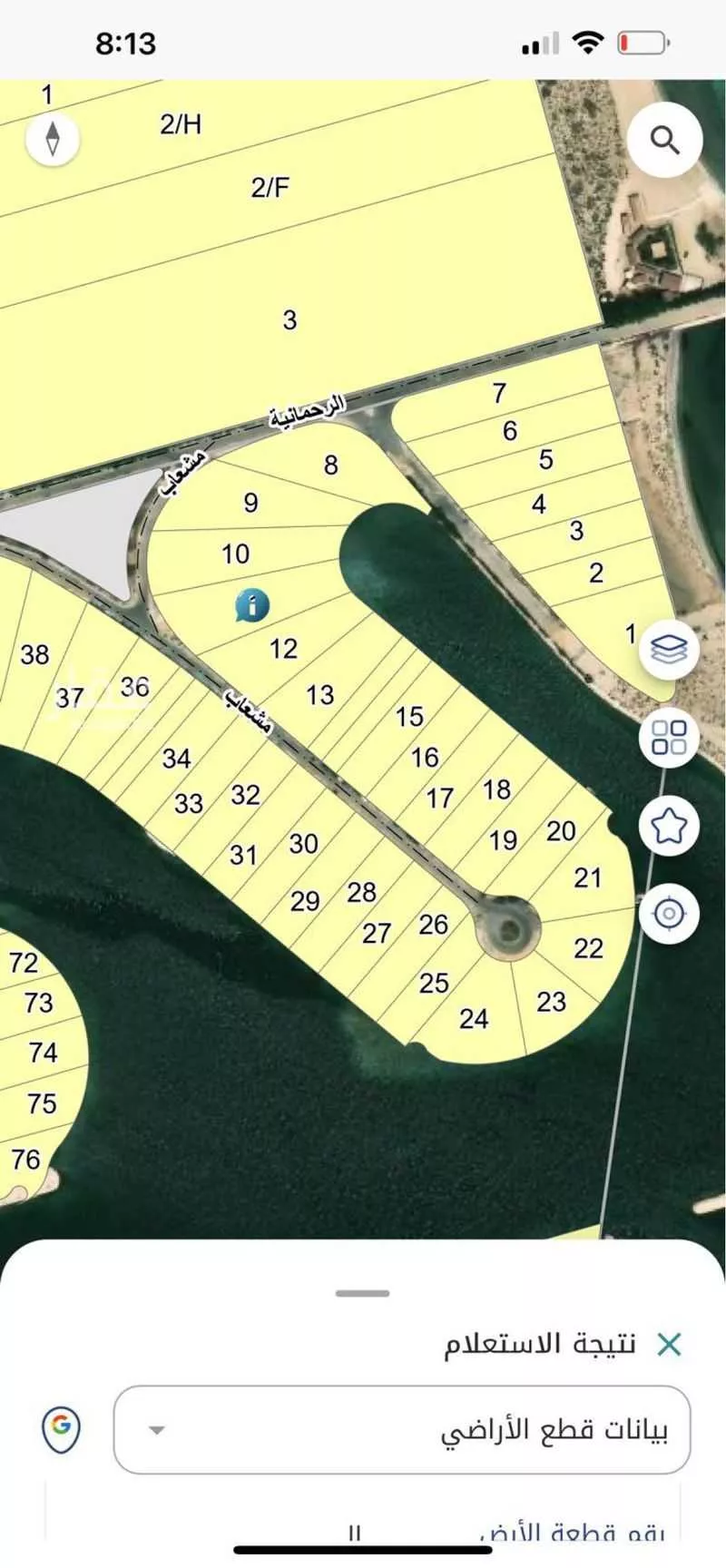Tap the compass orientation button
726x1568 pixels.
[52, 140]
